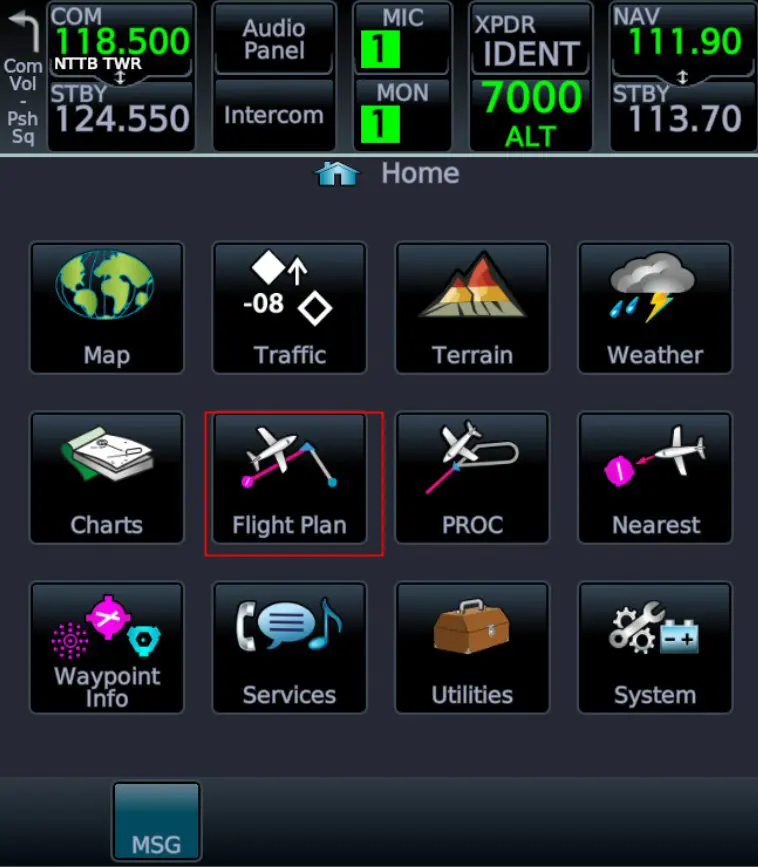Open the Audio Panel
Viewport: 758px width, 867px height.
coord(273,38)
